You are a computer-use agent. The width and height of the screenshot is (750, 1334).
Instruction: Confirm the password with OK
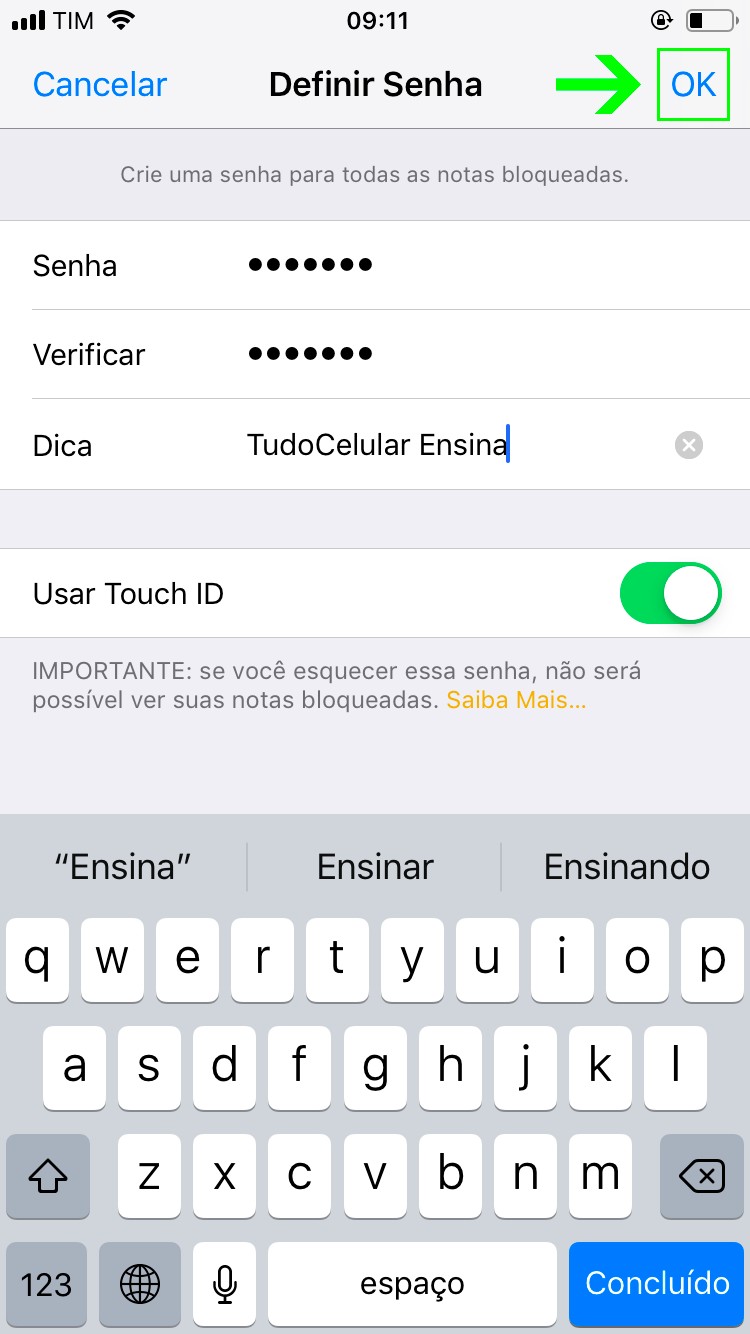(693, 85)
